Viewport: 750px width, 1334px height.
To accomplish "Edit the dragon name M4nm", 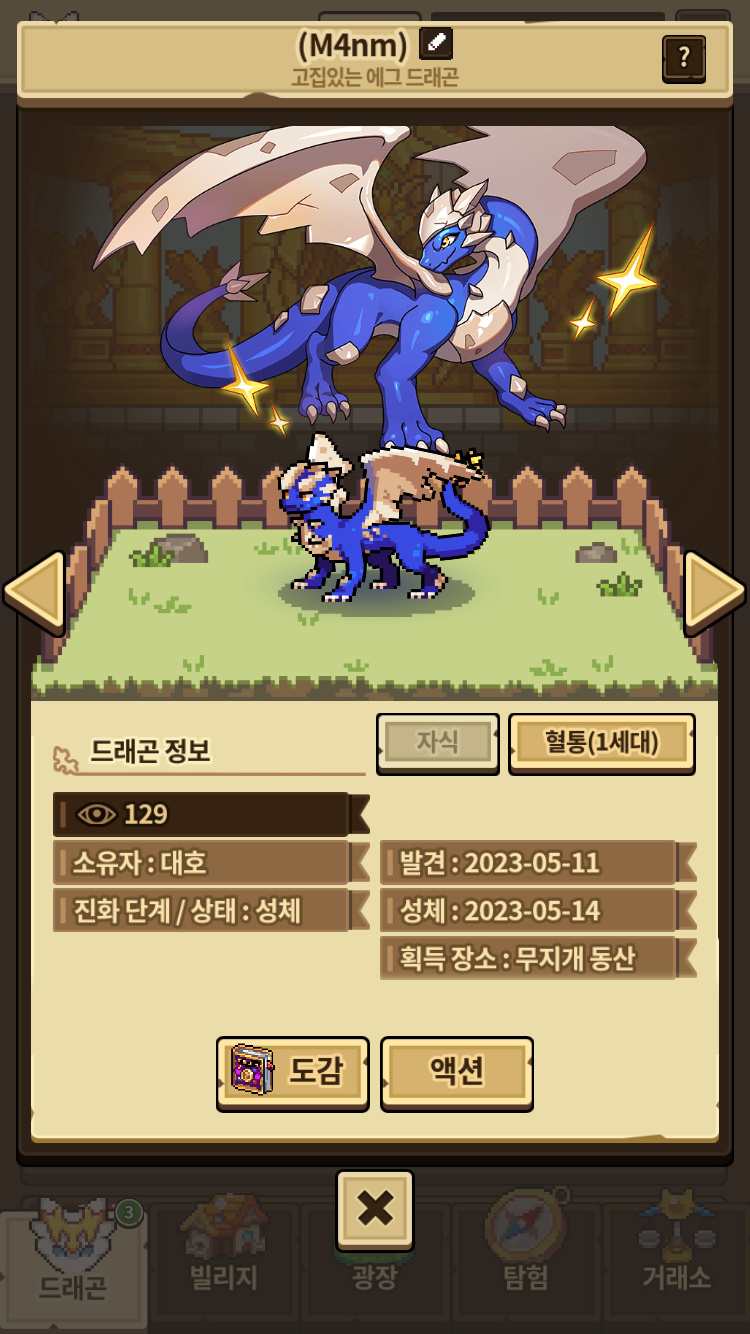I will pyautogui.click(x=436, y=43).
